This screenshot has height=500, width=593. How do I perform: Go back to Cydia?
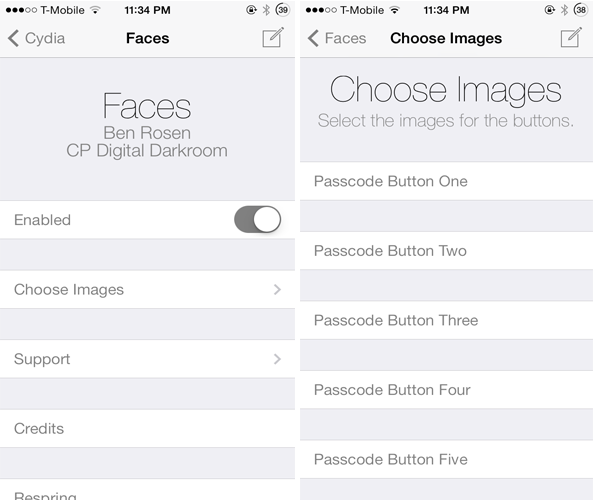pyautogui.click(x=37, y=38)
